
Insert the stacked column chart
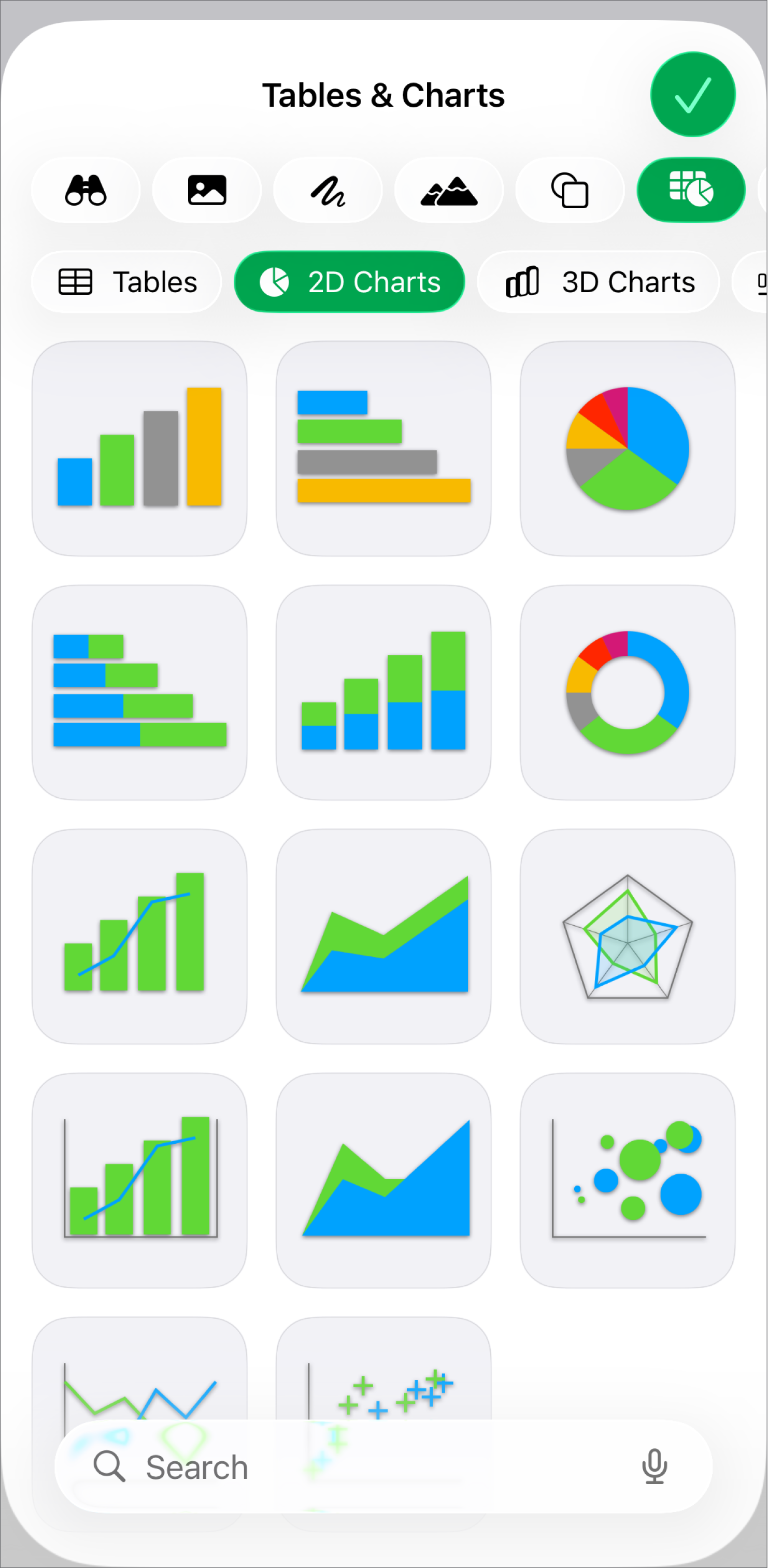[x=383, y=693]
